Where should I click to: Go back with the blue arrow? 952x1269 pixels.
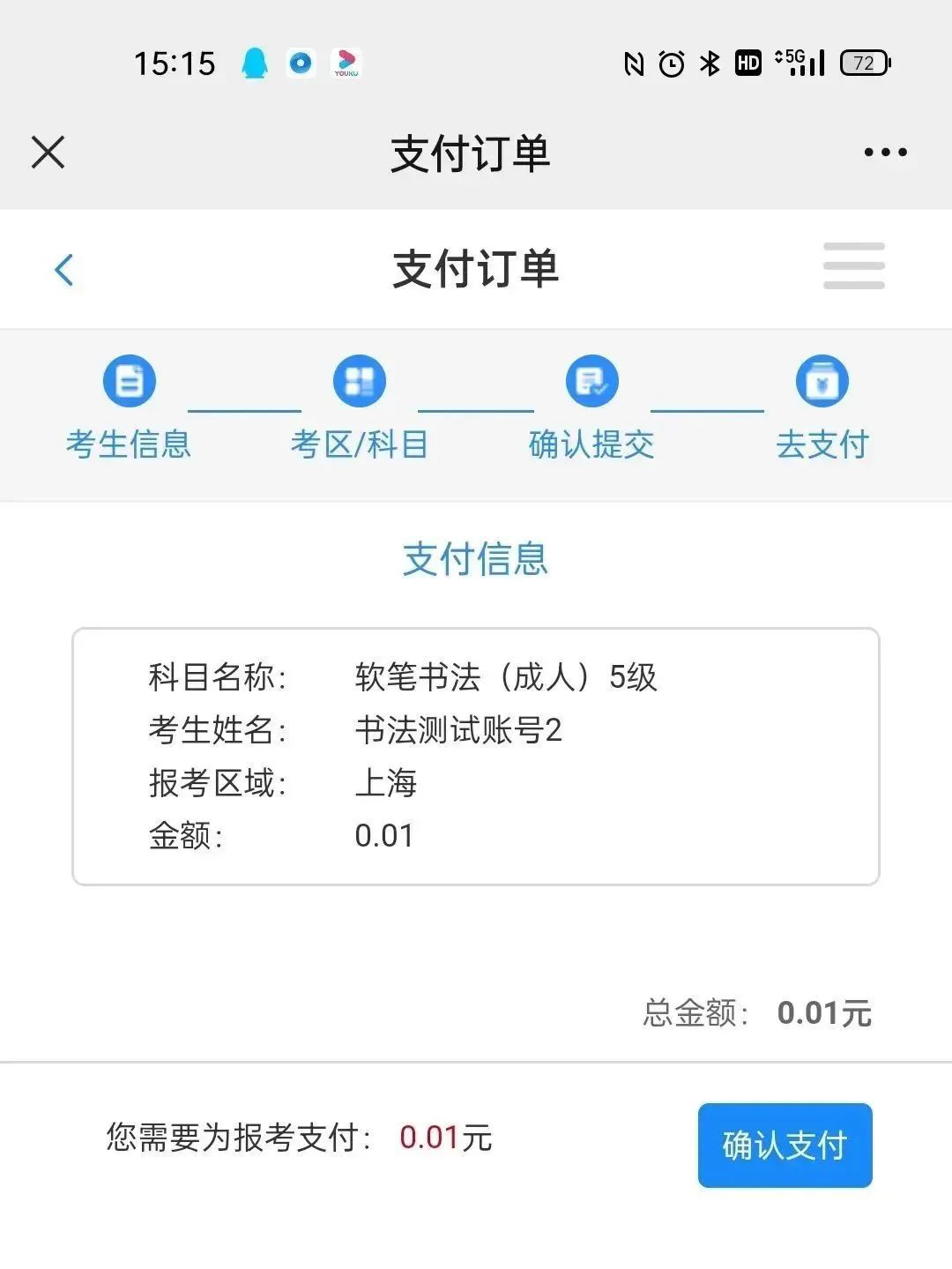pos(63,269)
